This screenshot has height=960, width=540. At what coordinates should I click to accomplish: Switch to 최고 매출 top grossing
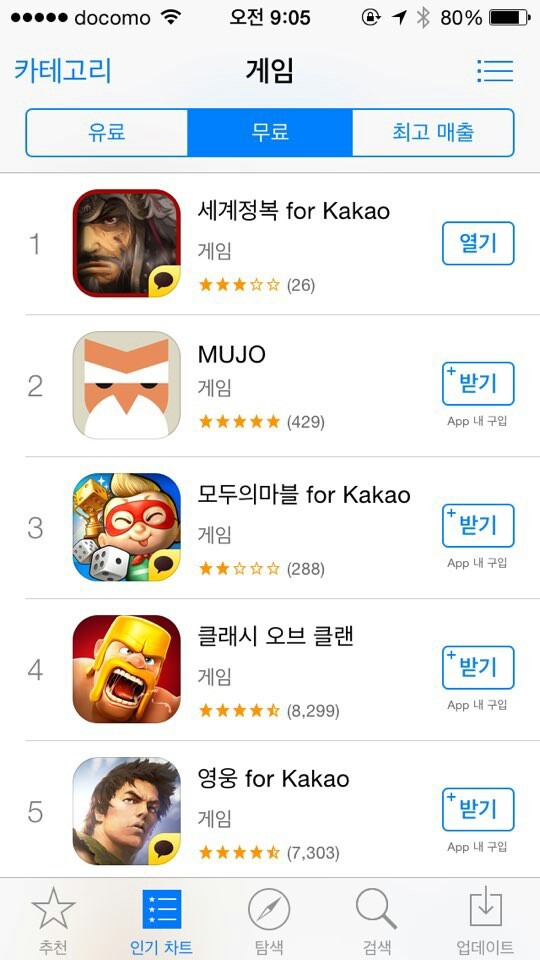(x=433, y=132)
